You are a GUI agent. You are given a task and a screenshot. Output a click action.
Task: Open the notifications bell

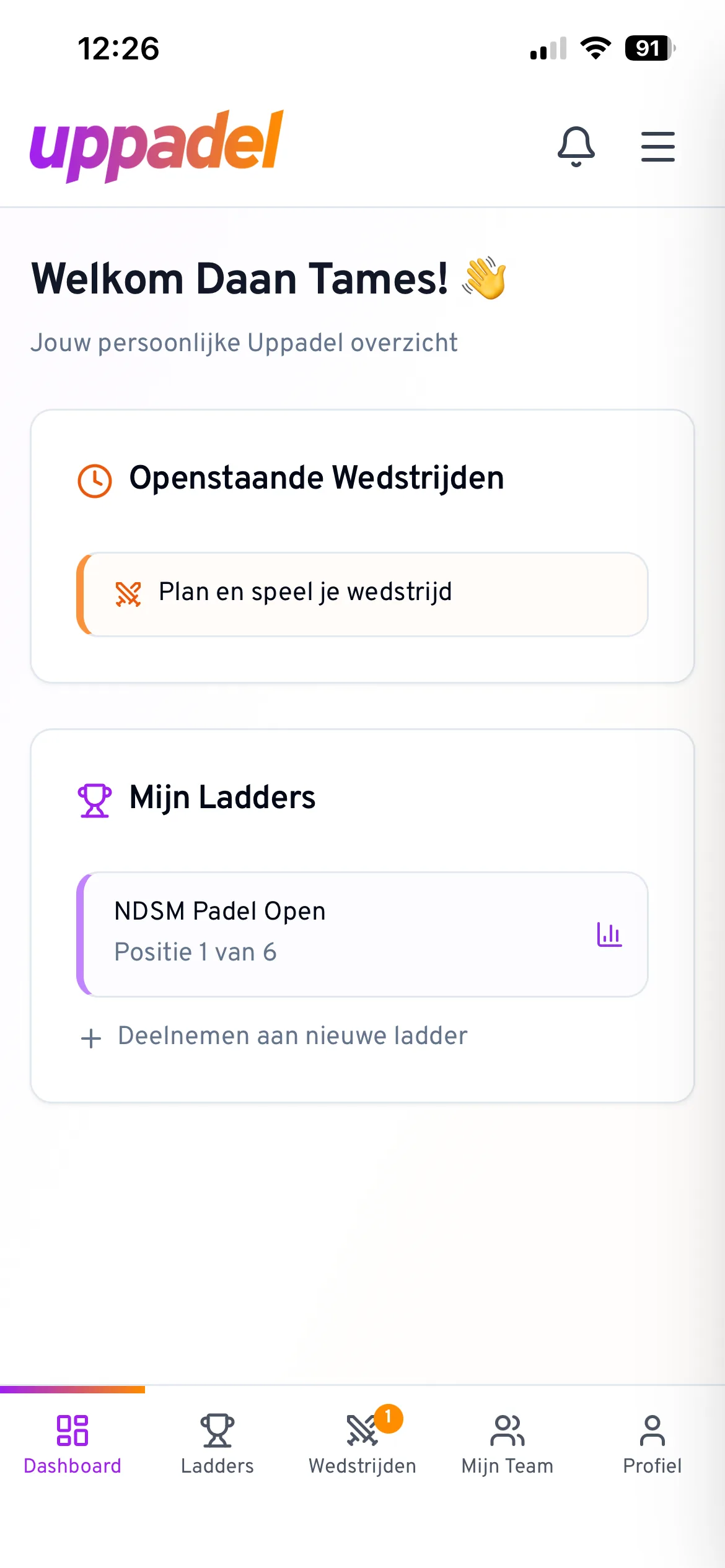click(x=576, y=147)
